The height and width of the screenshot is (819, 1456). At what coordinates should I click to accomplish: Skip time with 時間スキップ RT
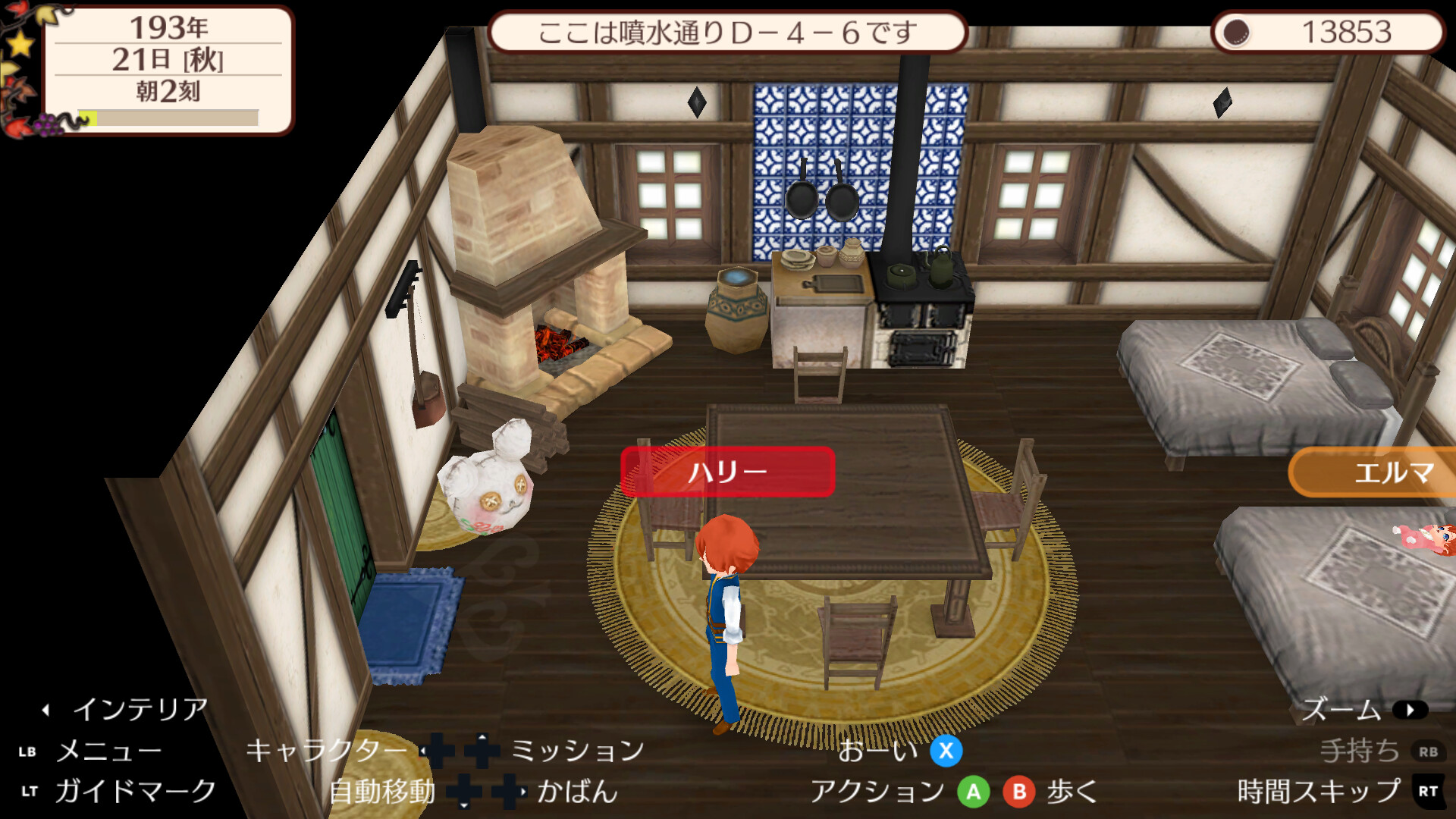click(1428, 792)
